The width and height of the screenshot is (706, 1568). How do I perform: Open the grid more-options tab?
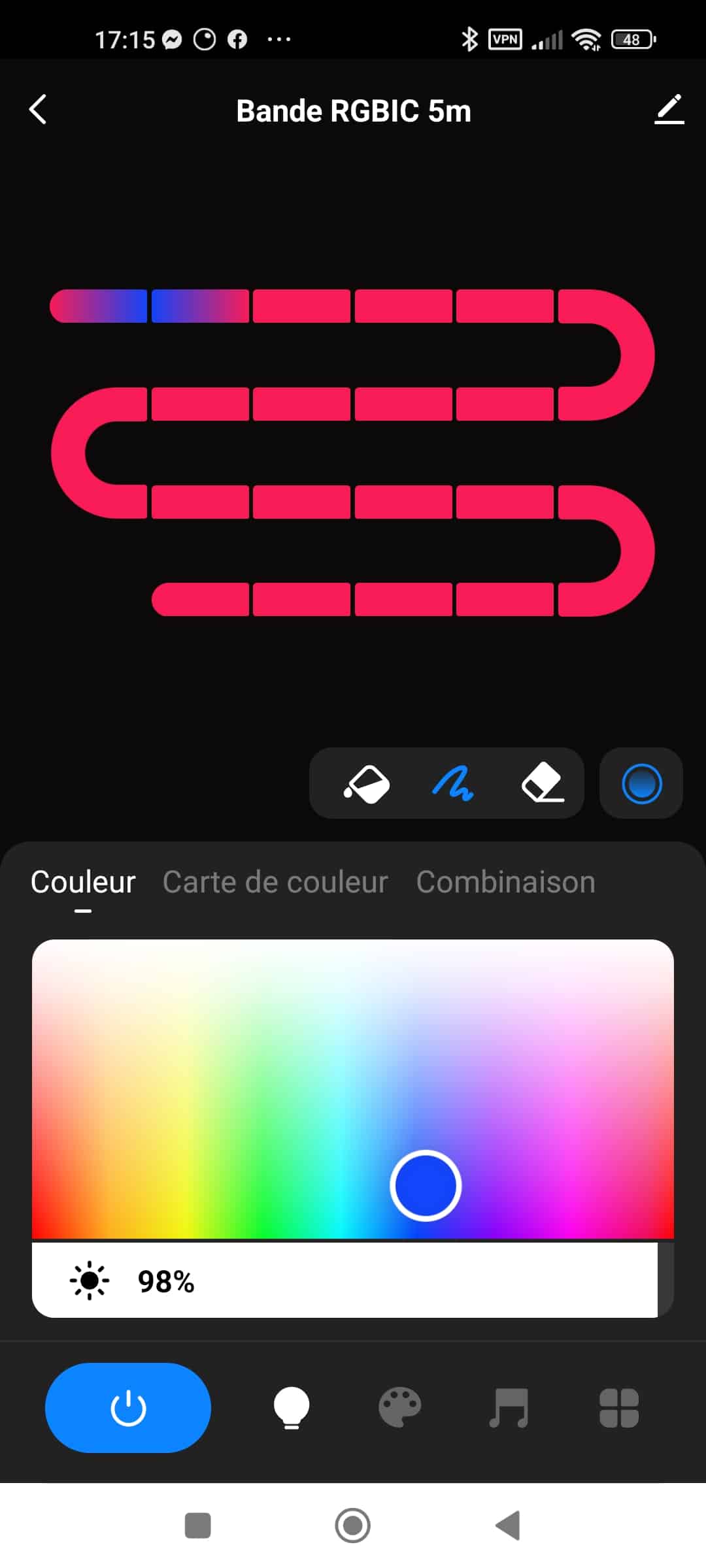[x=618, y=1407]
